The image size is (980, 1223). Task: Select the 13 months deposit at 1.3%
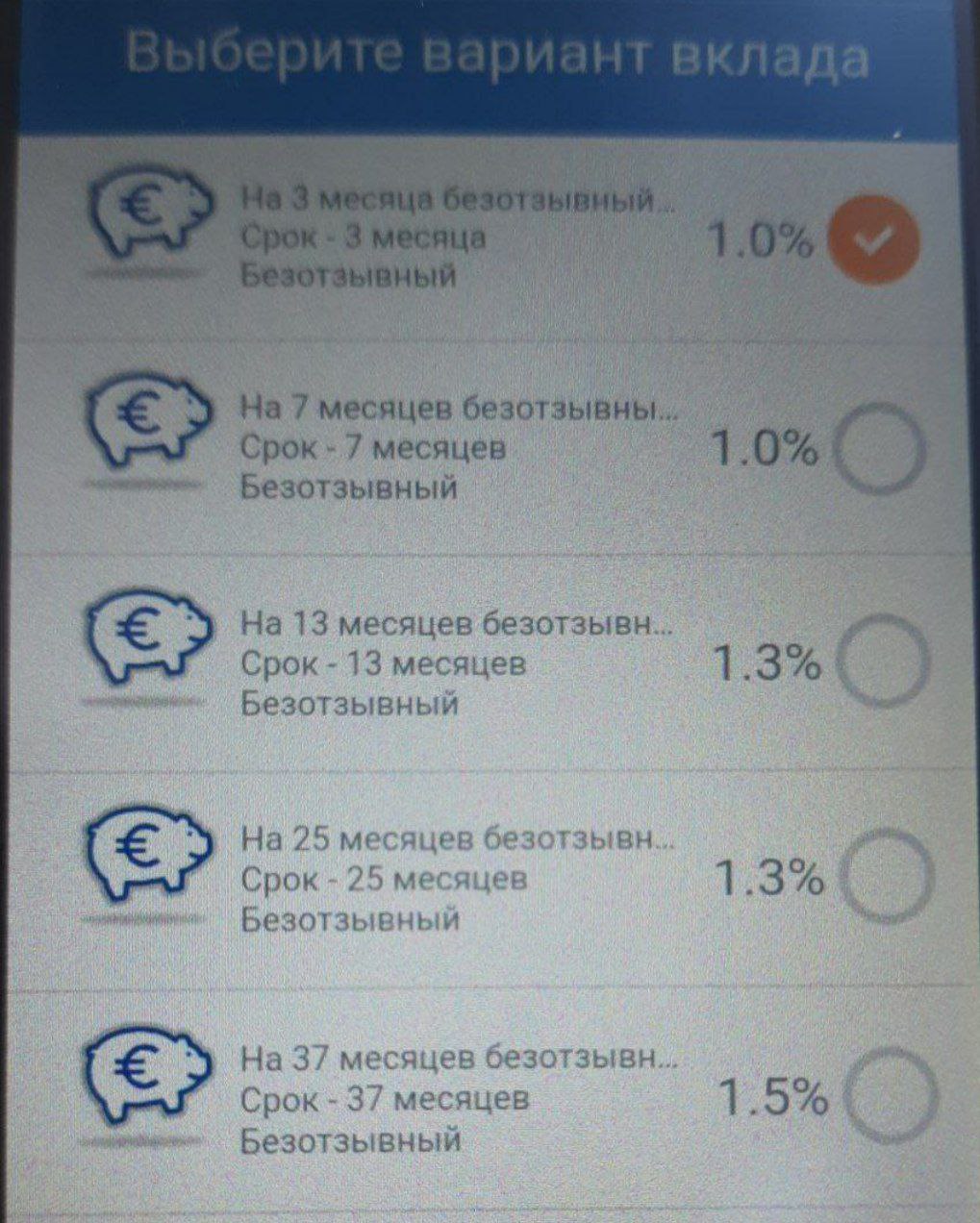[883, 663]
